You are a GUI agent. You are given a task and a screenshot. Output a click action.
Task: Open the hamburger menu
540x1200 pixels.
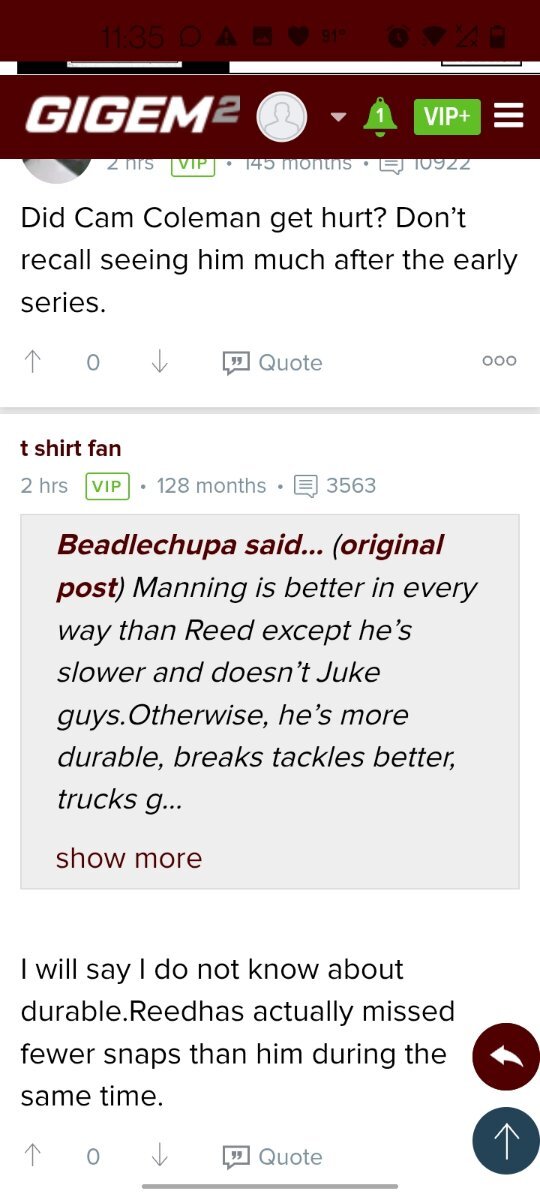tap(509, 117)
